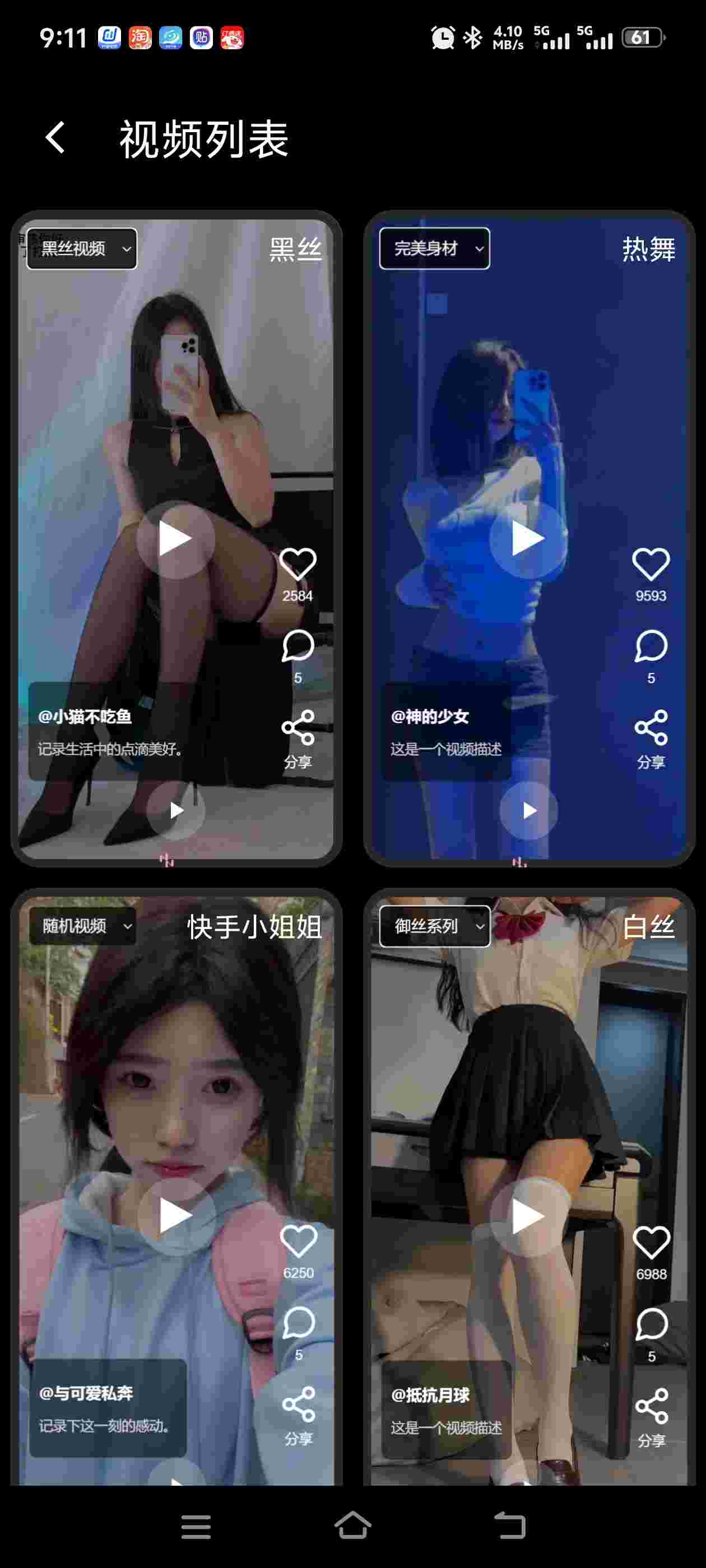Open the 完美身材 dropdown

(x=434, y=248)
